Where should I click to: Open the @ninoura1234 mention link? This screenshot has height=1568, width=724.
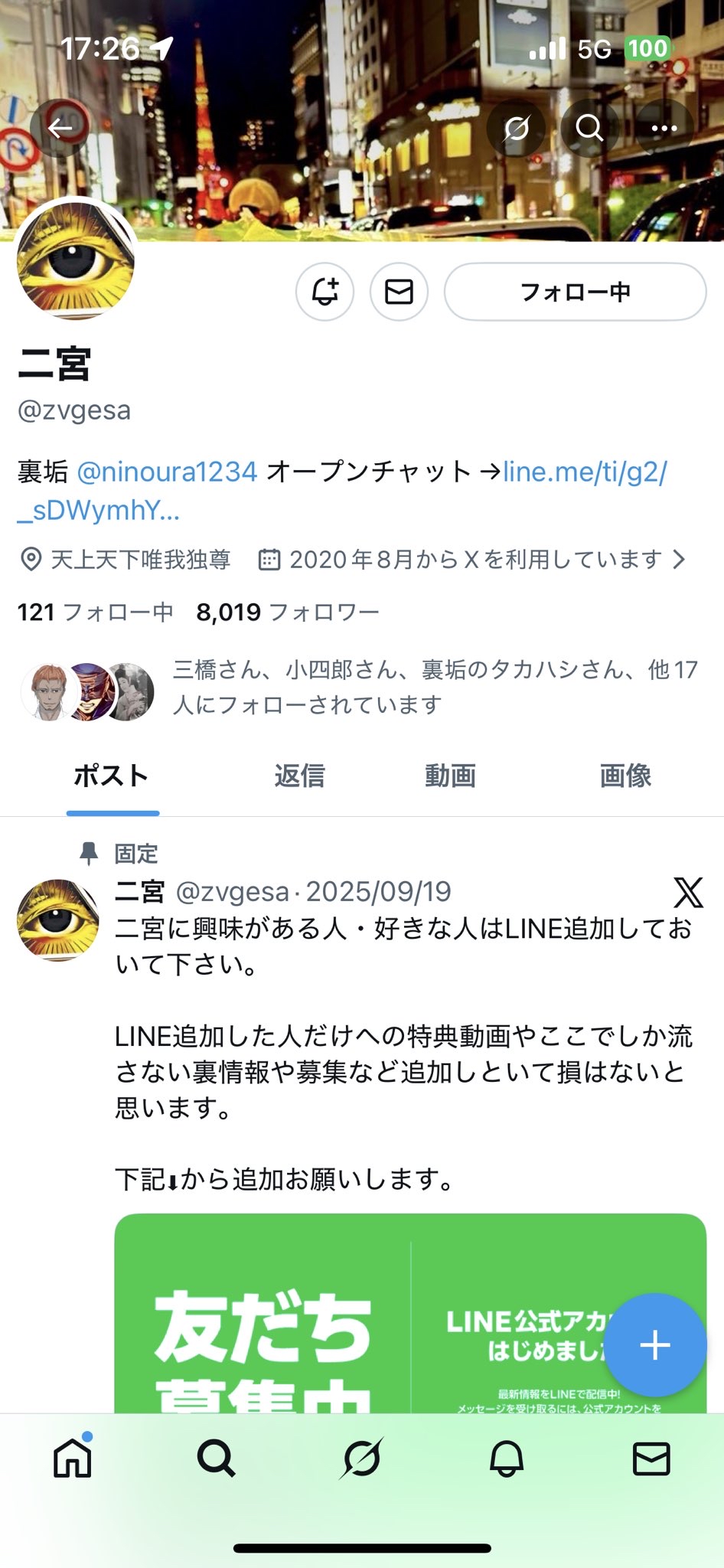(167, 472)
